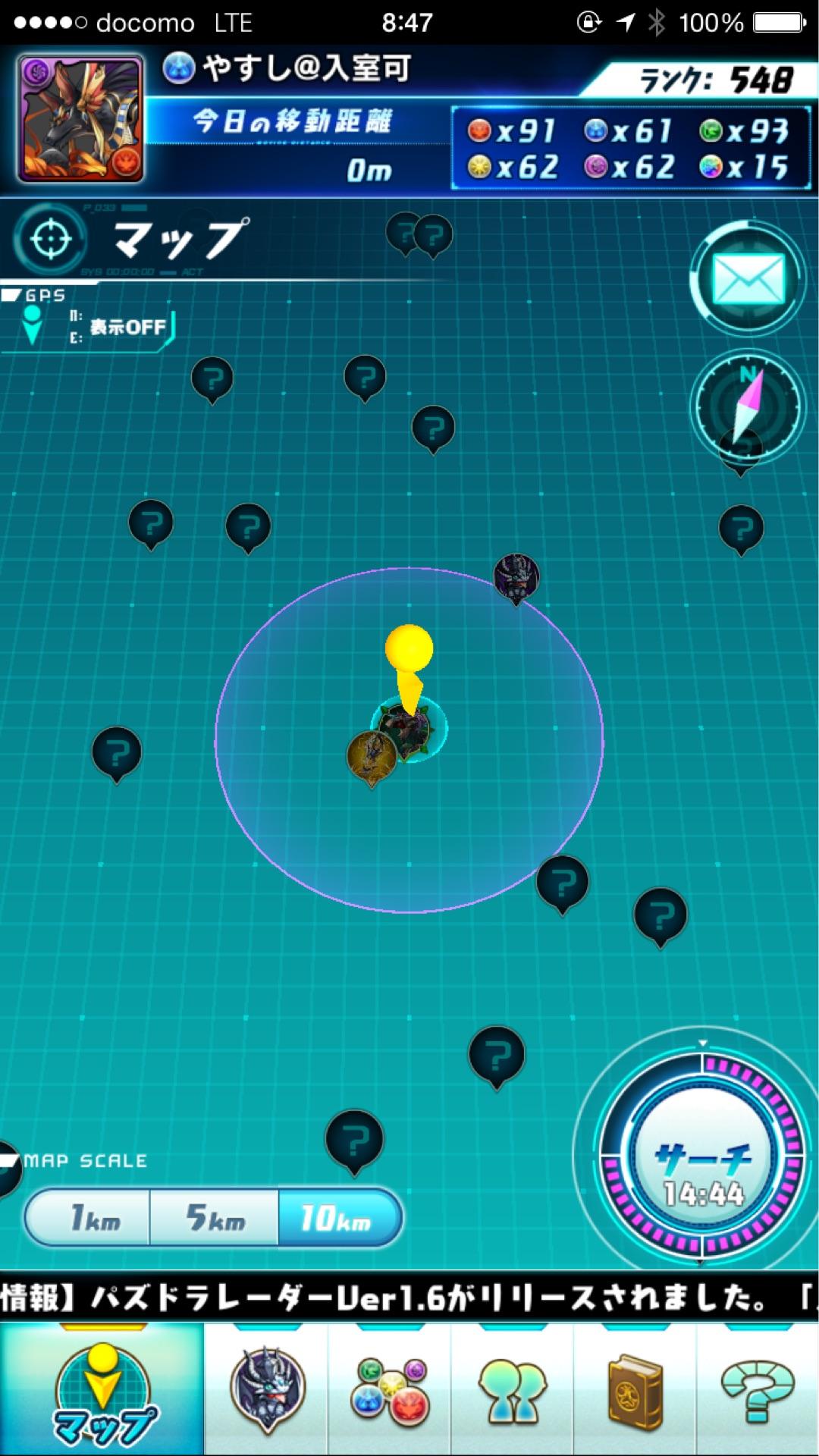Tap the compass icon

[x=748, y=406]
